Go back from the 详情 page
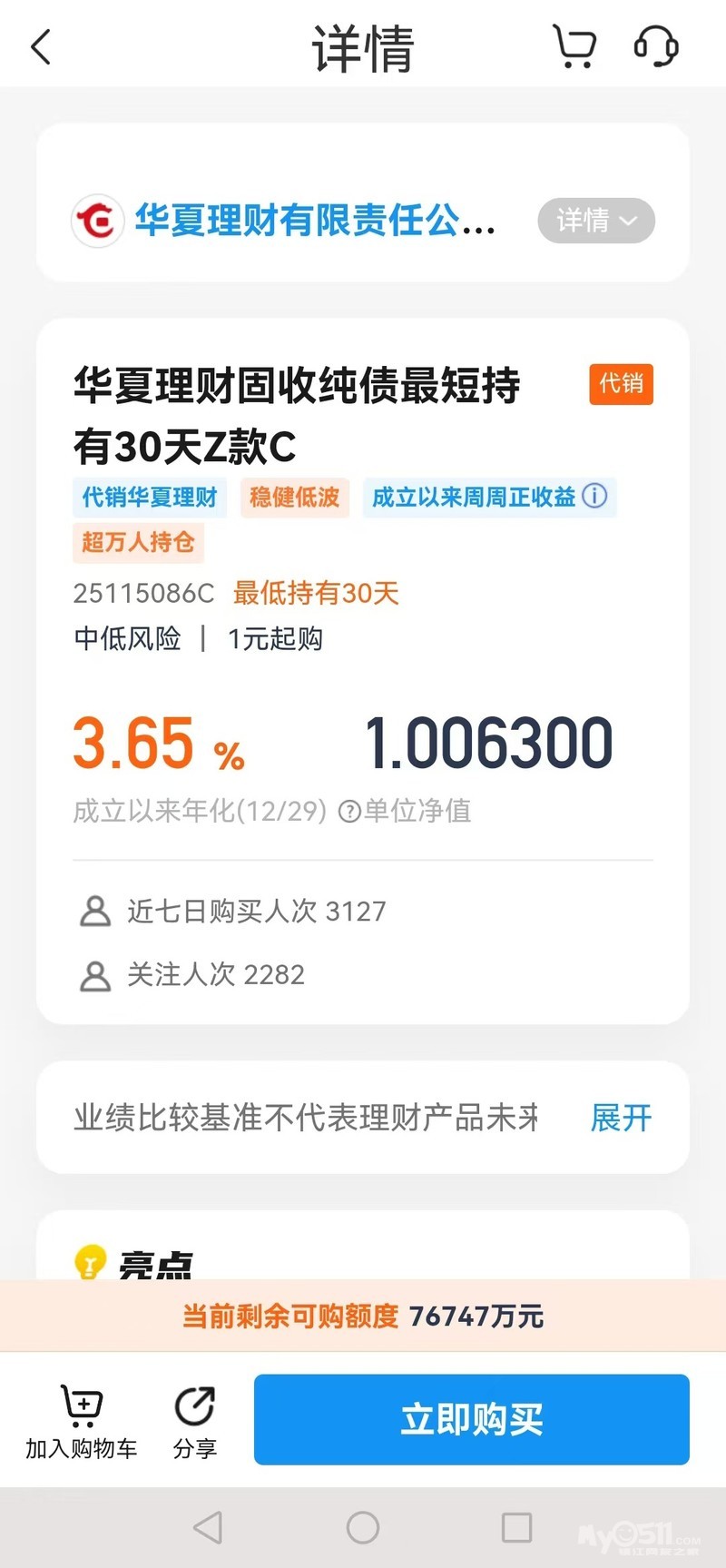Image resolution: width=726 pixels, height=1568 pixels. 42,47
